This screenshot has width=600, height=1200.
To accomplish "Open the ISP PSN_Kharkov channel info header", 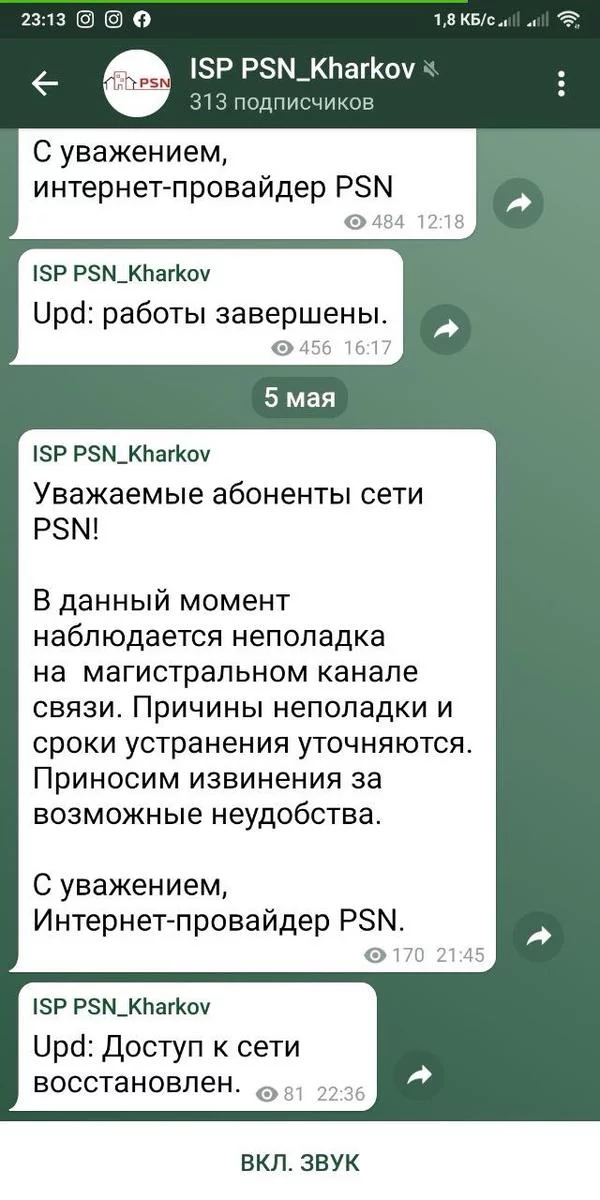I will click(300, 84).
